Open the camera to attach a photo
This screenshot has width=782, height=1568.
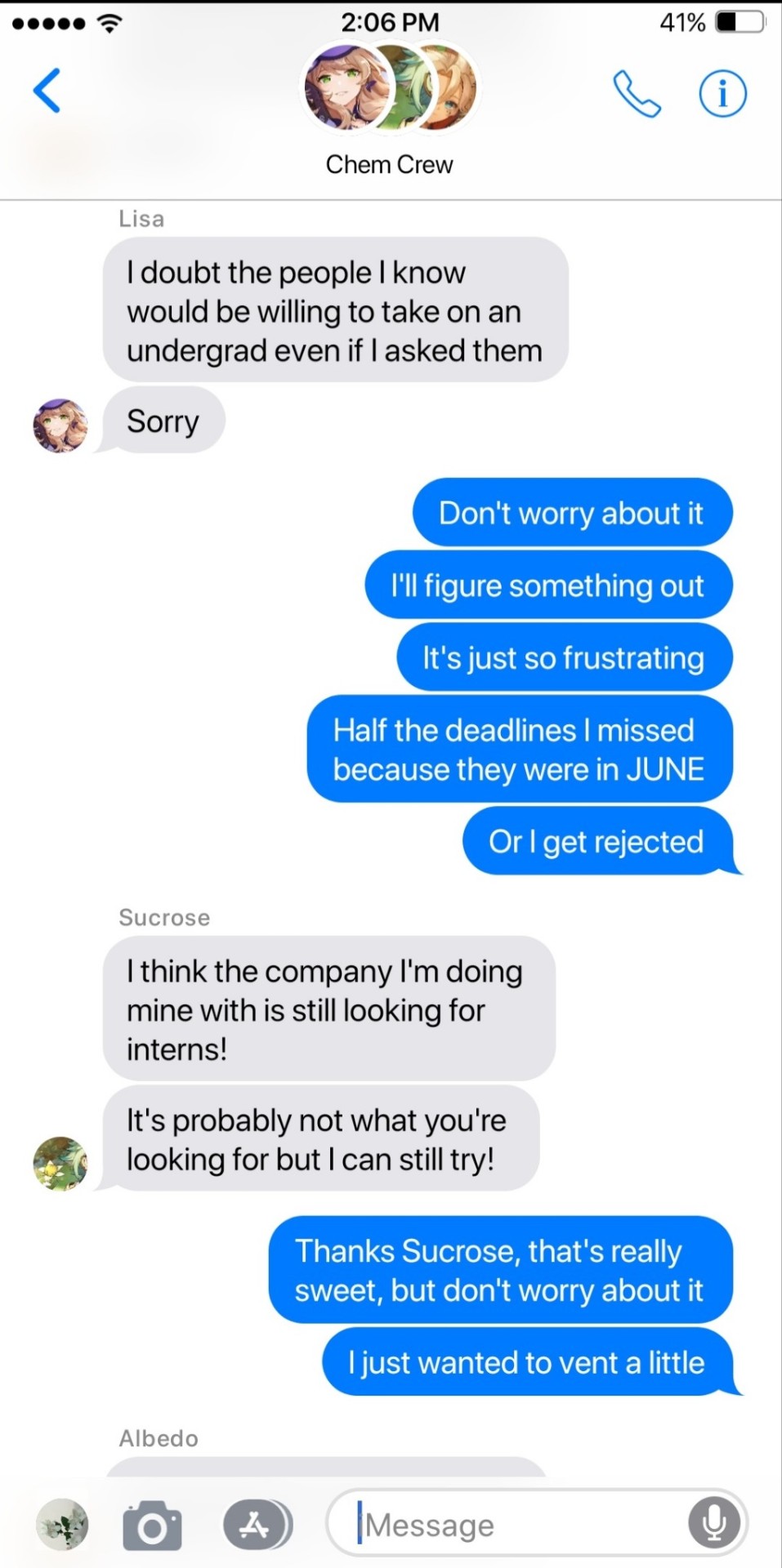click(x=152, y=1525)
